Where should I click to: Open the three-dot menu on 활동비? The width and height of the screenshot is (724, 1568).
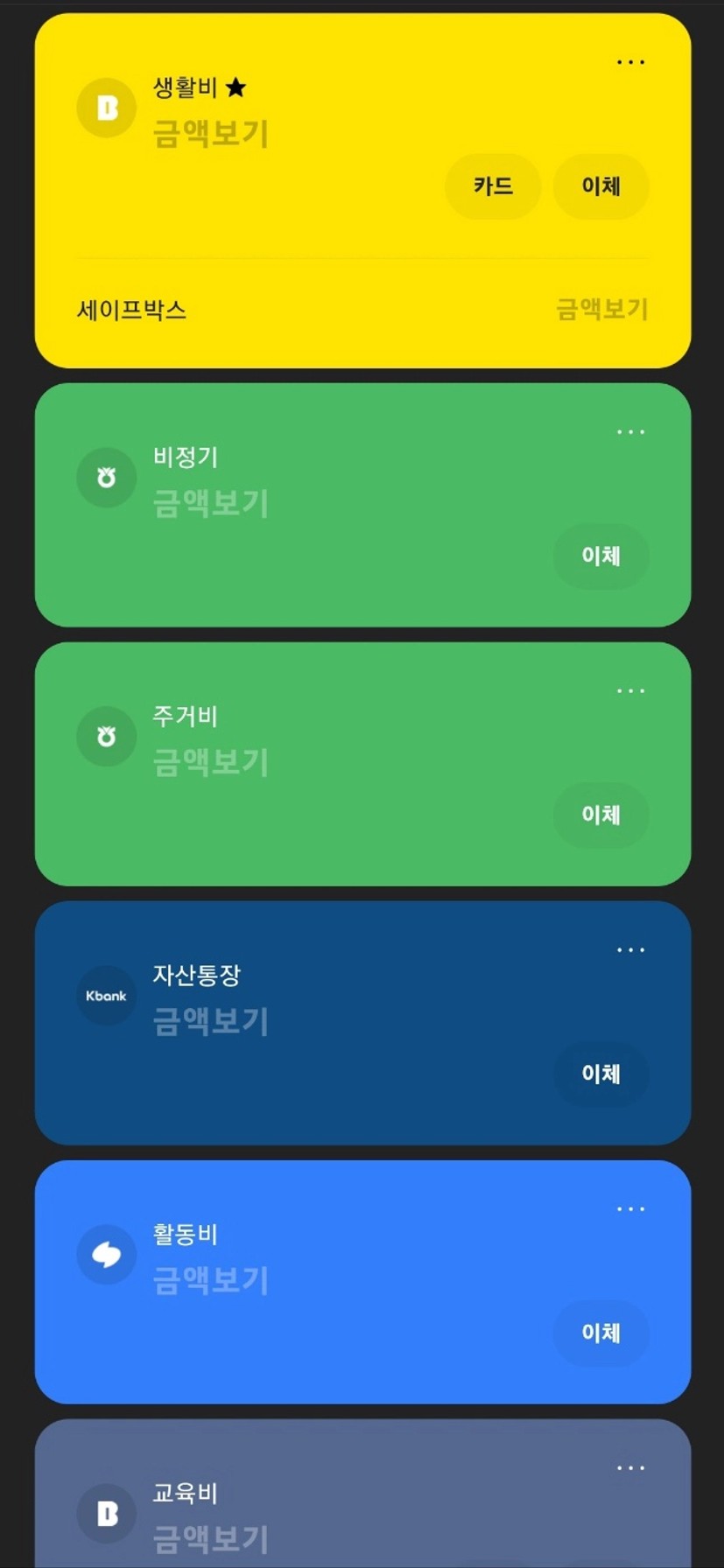coord(630,1208)
